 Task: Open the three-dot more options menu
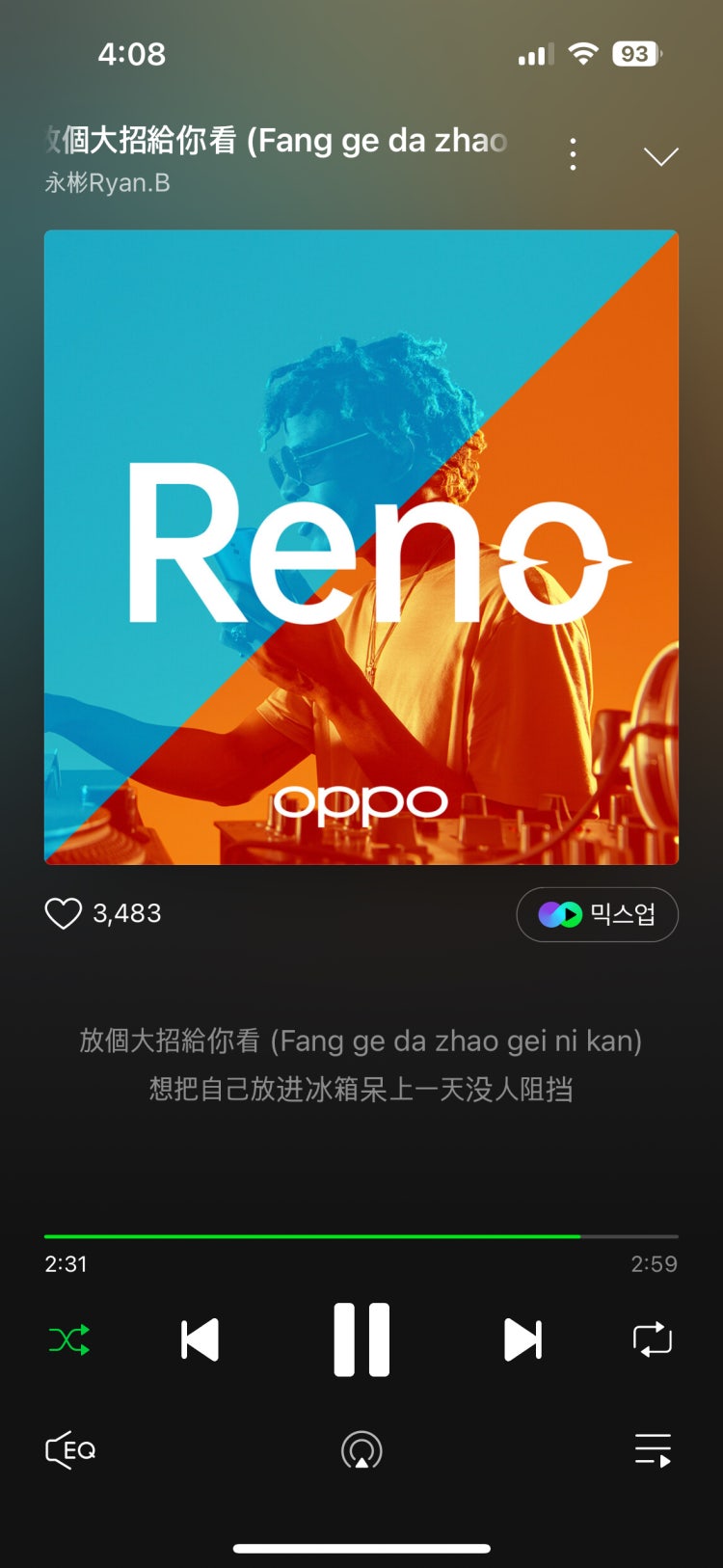tap(574, 154)
